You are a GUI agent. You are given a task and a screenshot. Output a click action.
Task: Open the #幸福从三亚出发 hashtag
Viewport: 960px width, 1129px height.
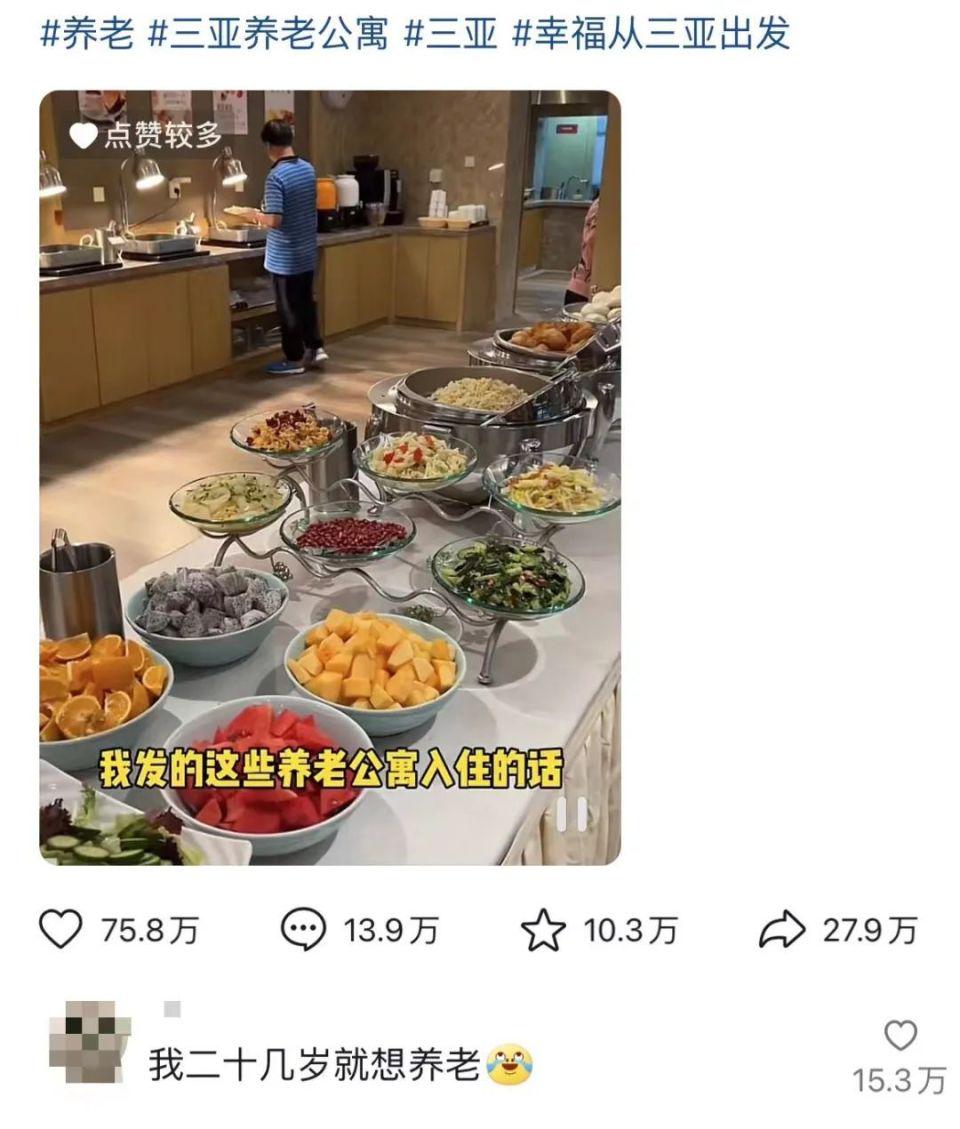650,33
